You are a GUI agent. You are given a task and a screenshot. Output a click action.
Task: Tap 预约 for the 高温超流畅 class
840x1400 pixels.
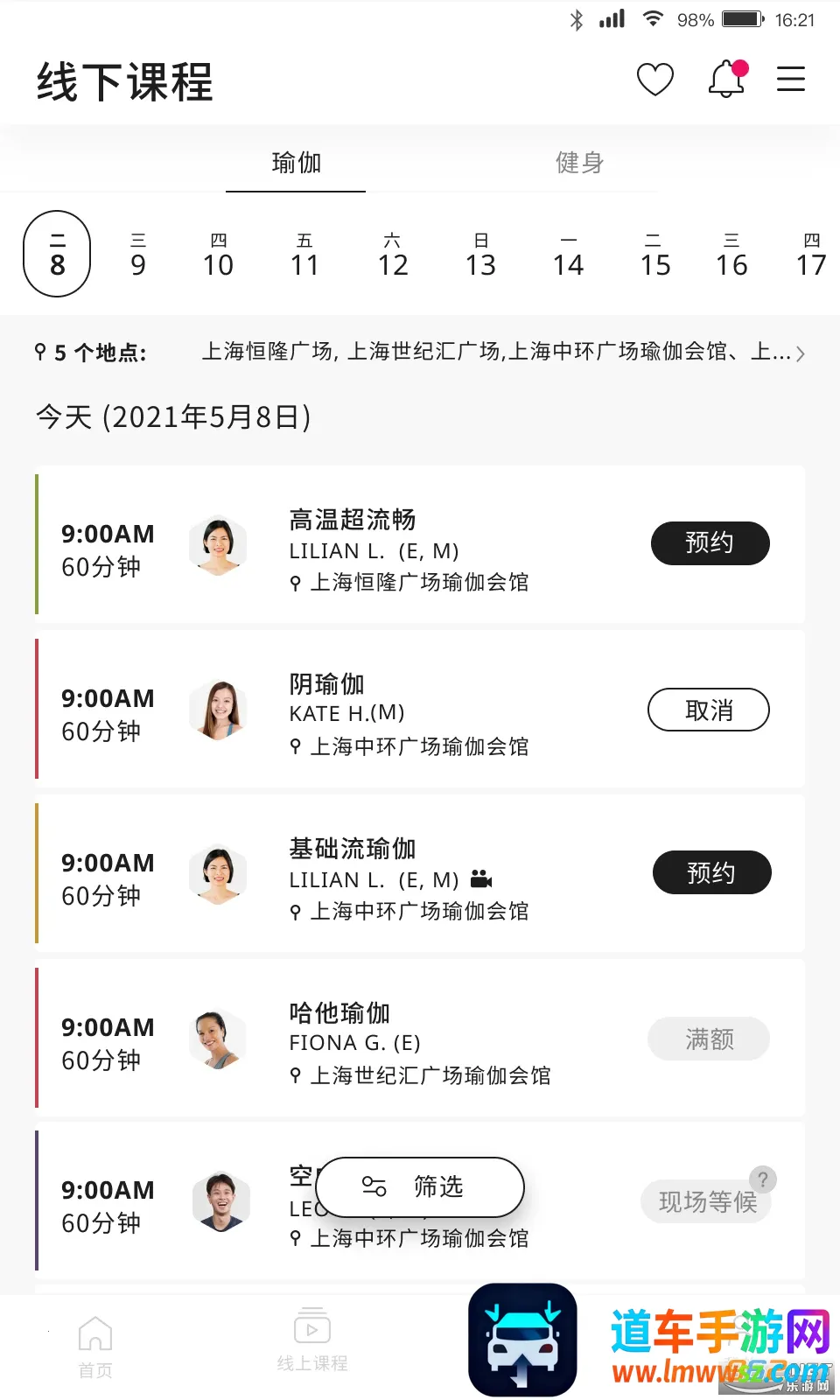pyautogui.click(x=710, y=543)
